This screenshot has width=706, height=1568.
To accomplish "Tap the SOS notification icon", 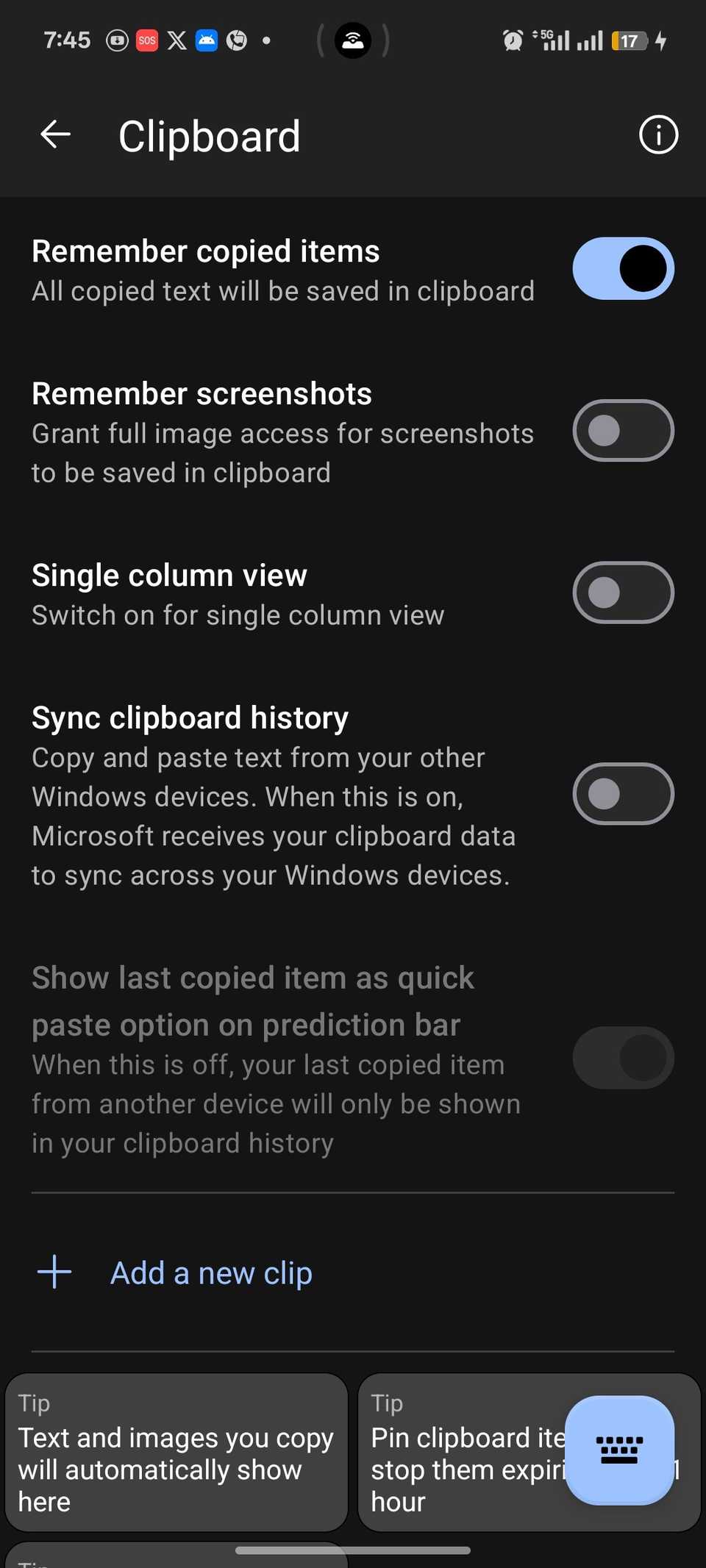I will [x=146, y=40].
